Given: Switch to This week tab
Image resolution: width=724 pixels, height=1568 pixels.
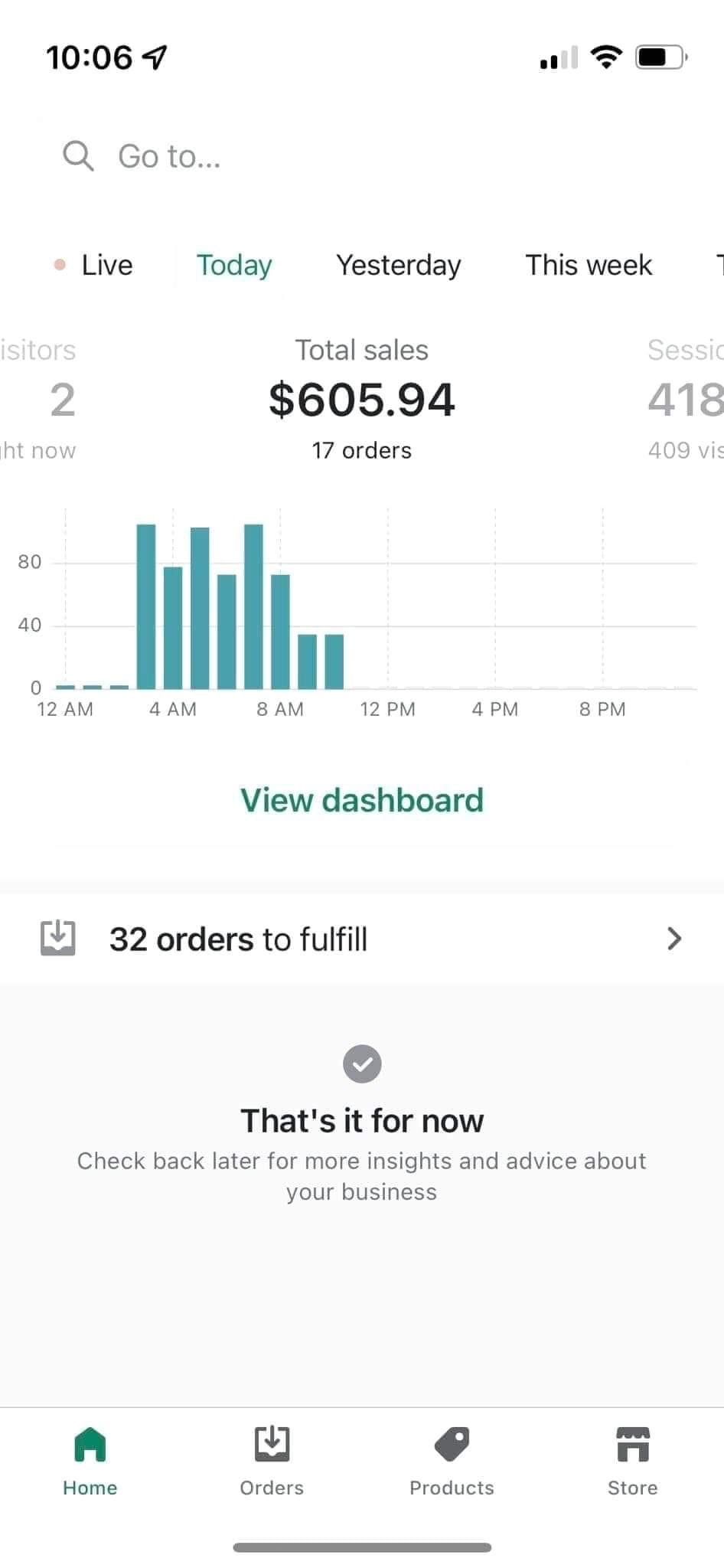Looking at the screenshot, I should (588, 265).
